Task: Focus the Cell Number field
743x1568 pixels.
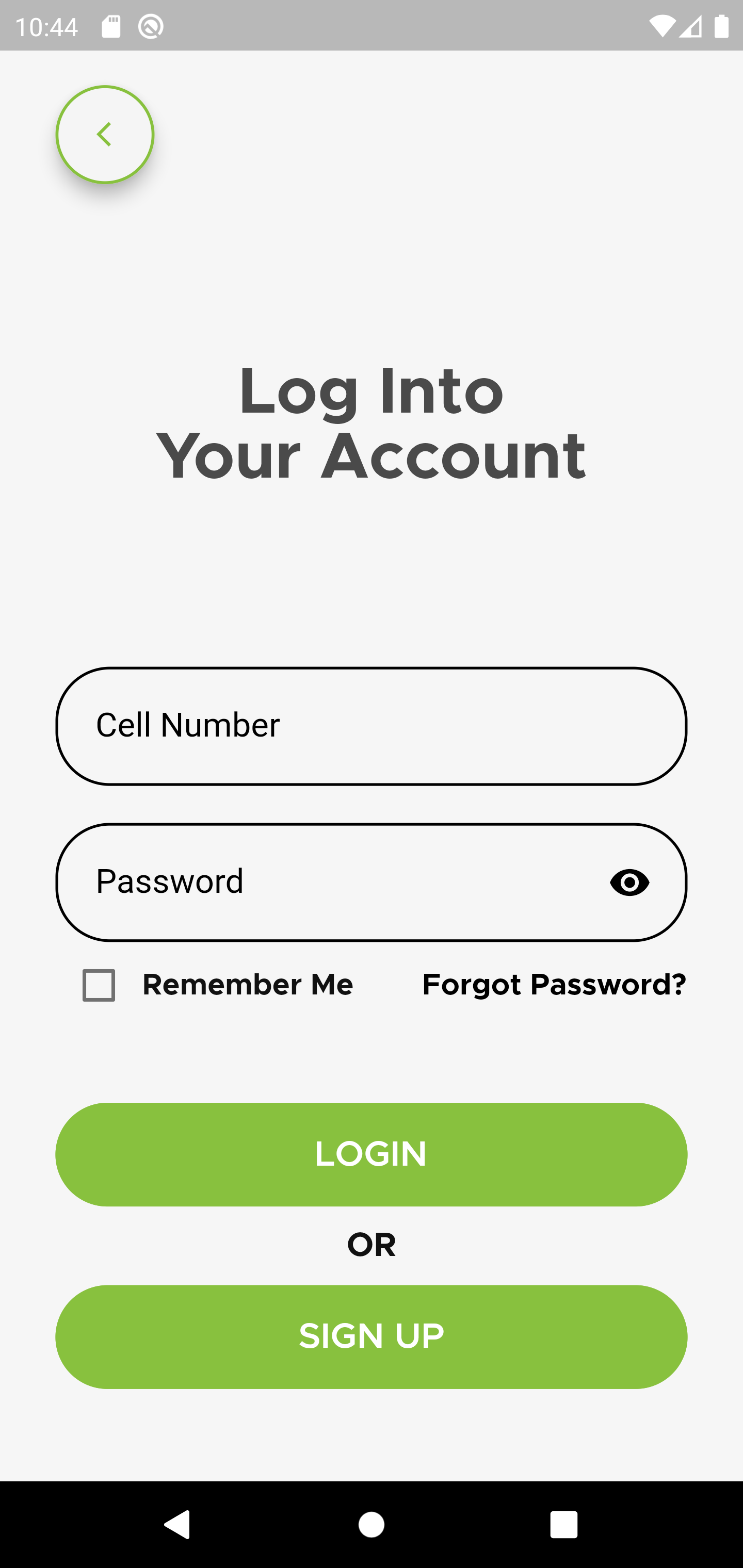Action: pyautogui.click(x=371, y=726)
